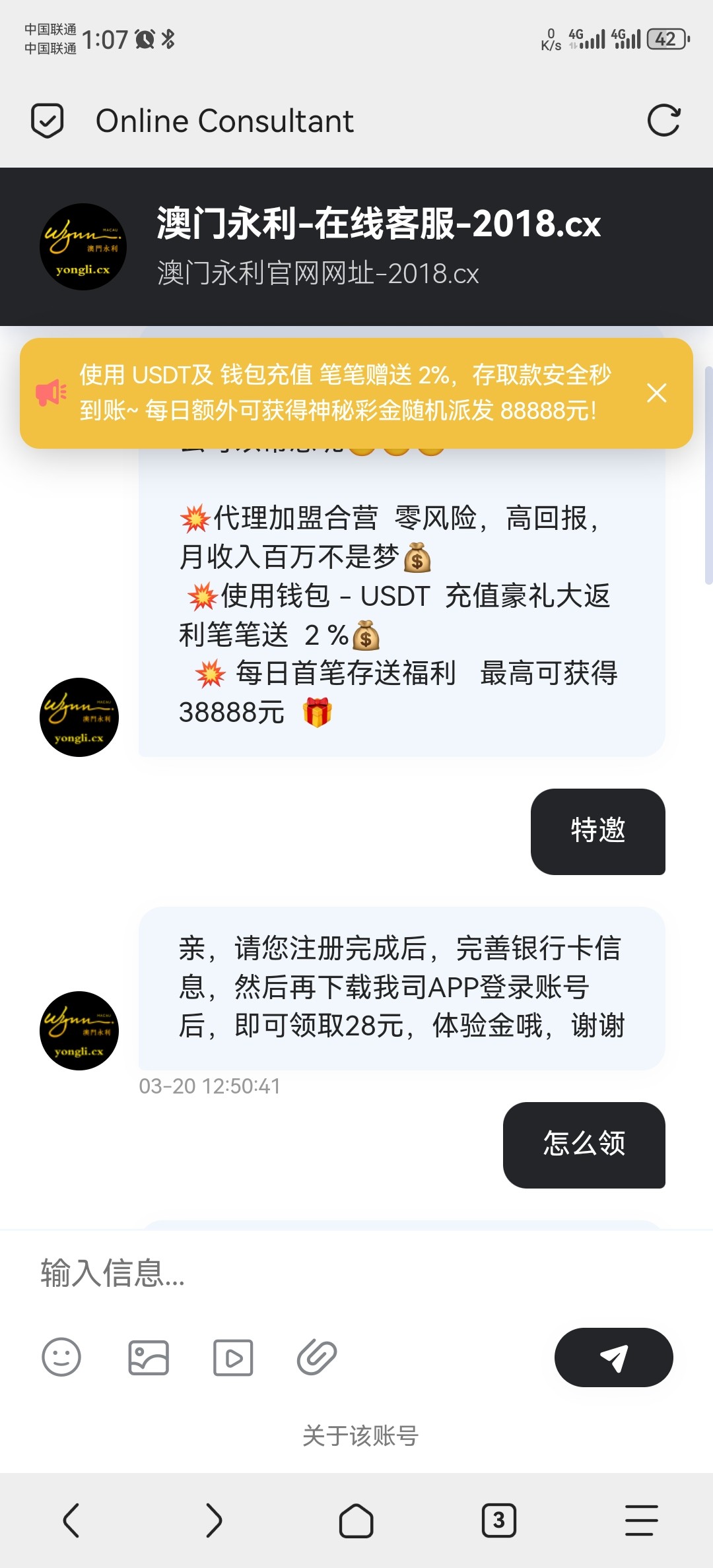Tap the chat title 澳门永利-在线客服-2018.cx
This screenshot has height=1568, width=713.
pos(377,225)
